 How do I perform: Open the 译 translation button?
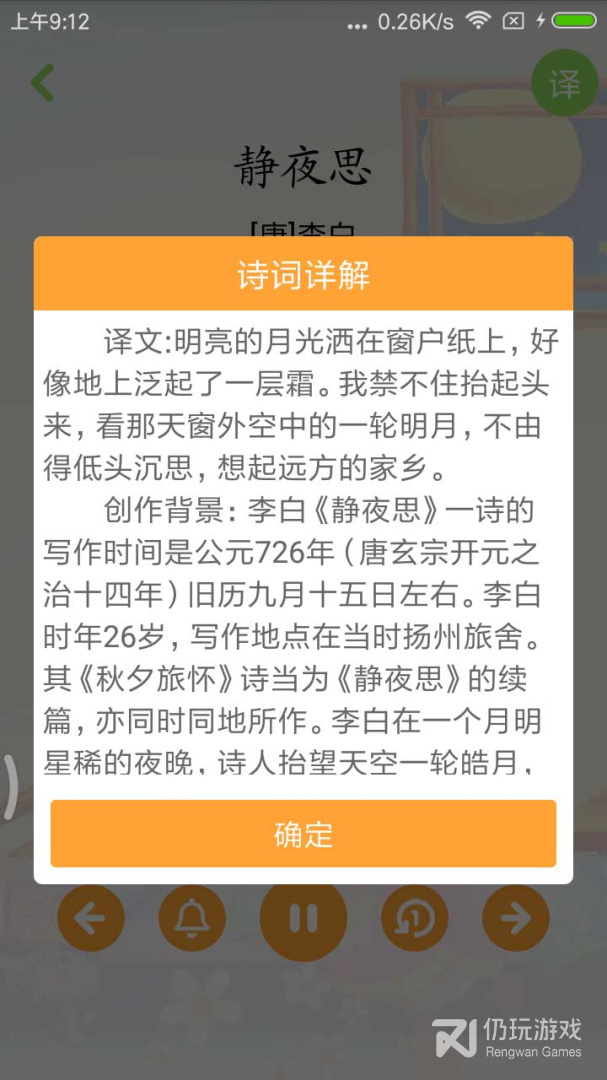click(564, 84)
